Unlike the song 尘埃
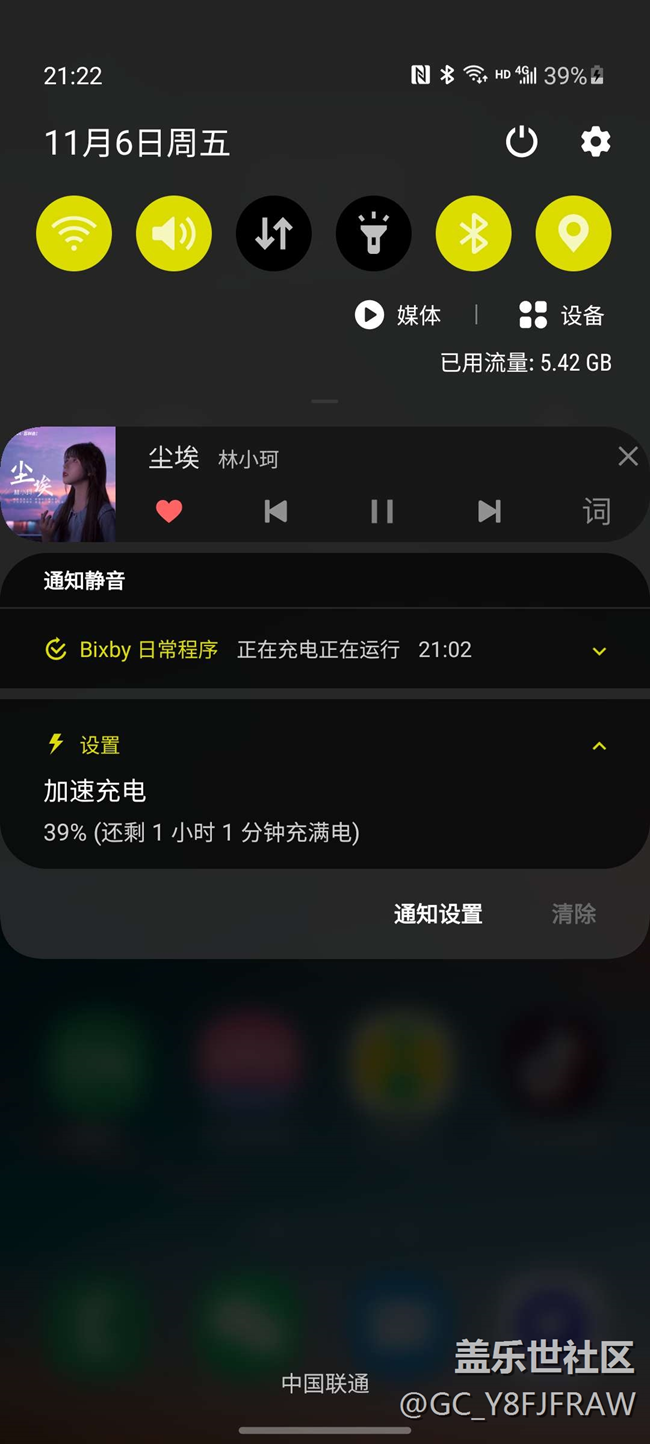The height and width of the screenshot is (1444, 650). pos(169,512)
